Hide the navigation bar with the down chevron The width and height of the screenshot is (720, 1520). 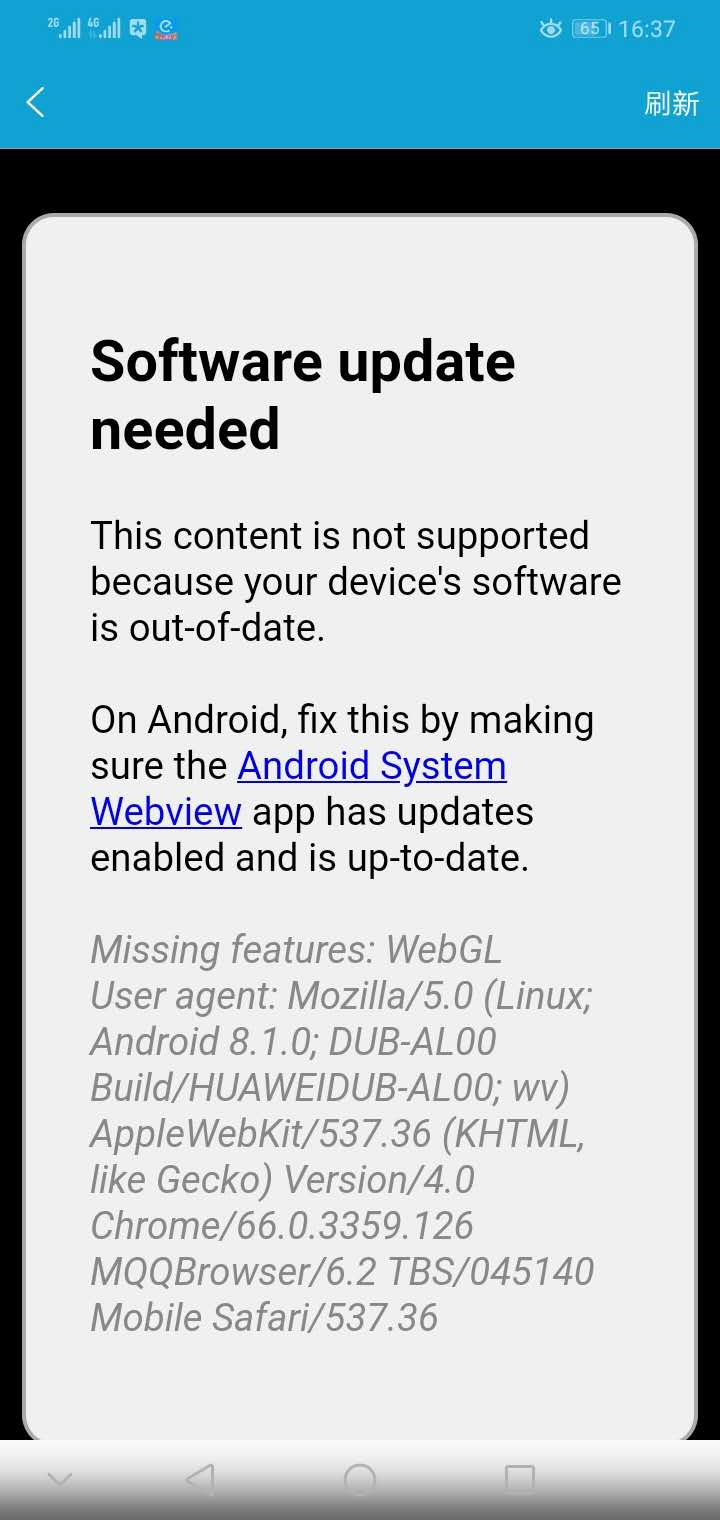point(60,1479)
